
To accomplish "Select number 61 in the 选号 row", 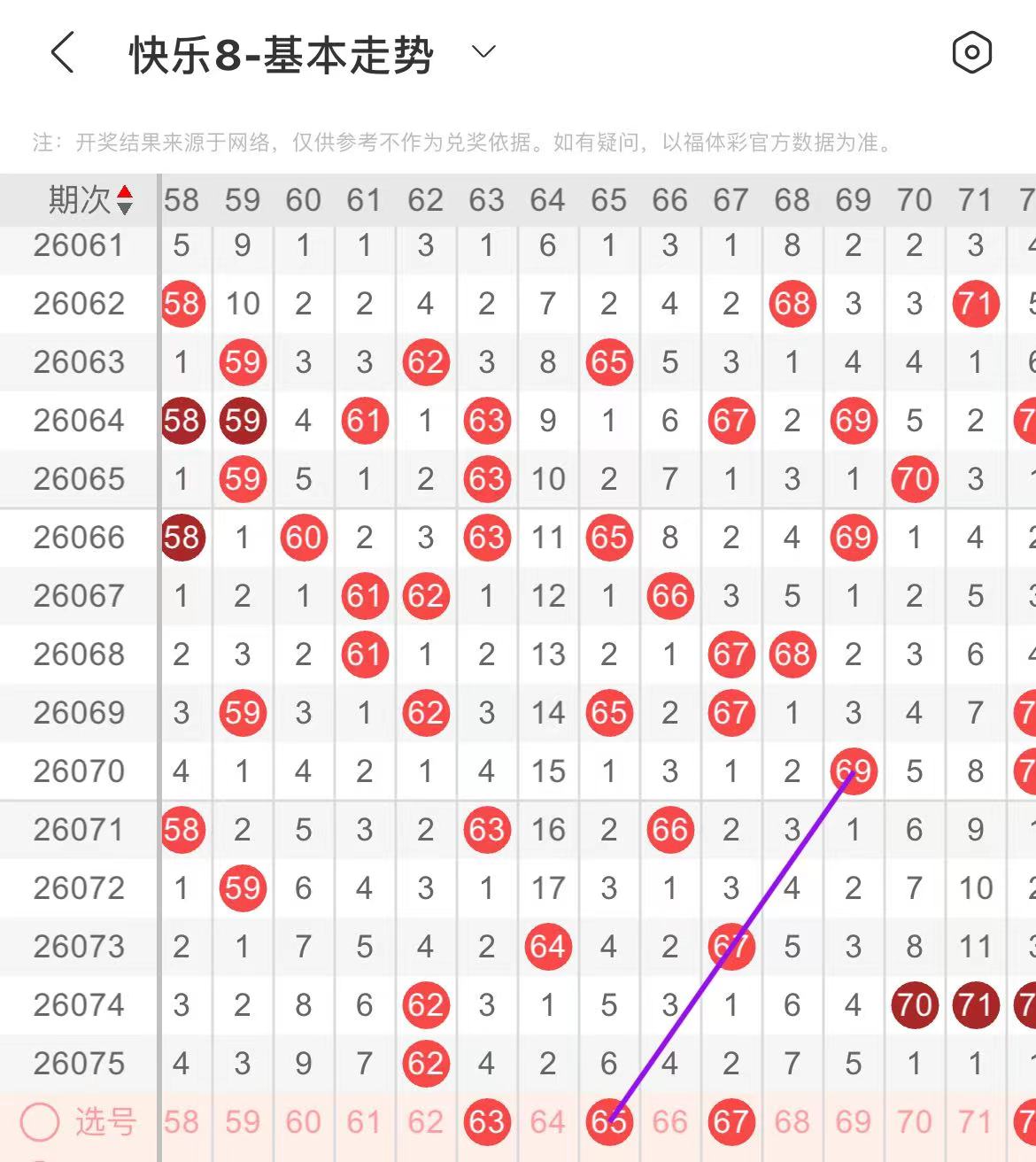I will (x=364, y=1122).
